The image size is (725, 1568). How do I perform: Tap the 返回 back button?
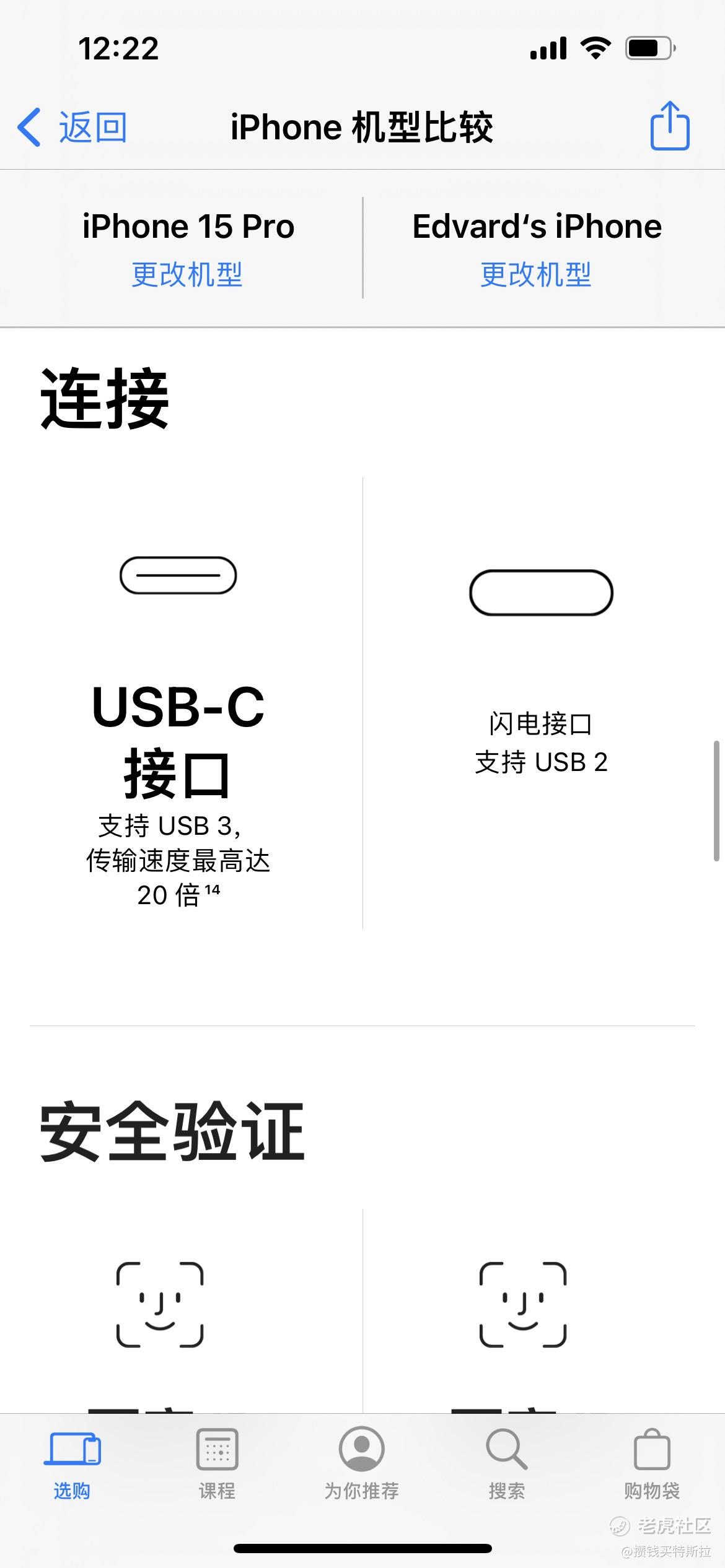(73, 128)
